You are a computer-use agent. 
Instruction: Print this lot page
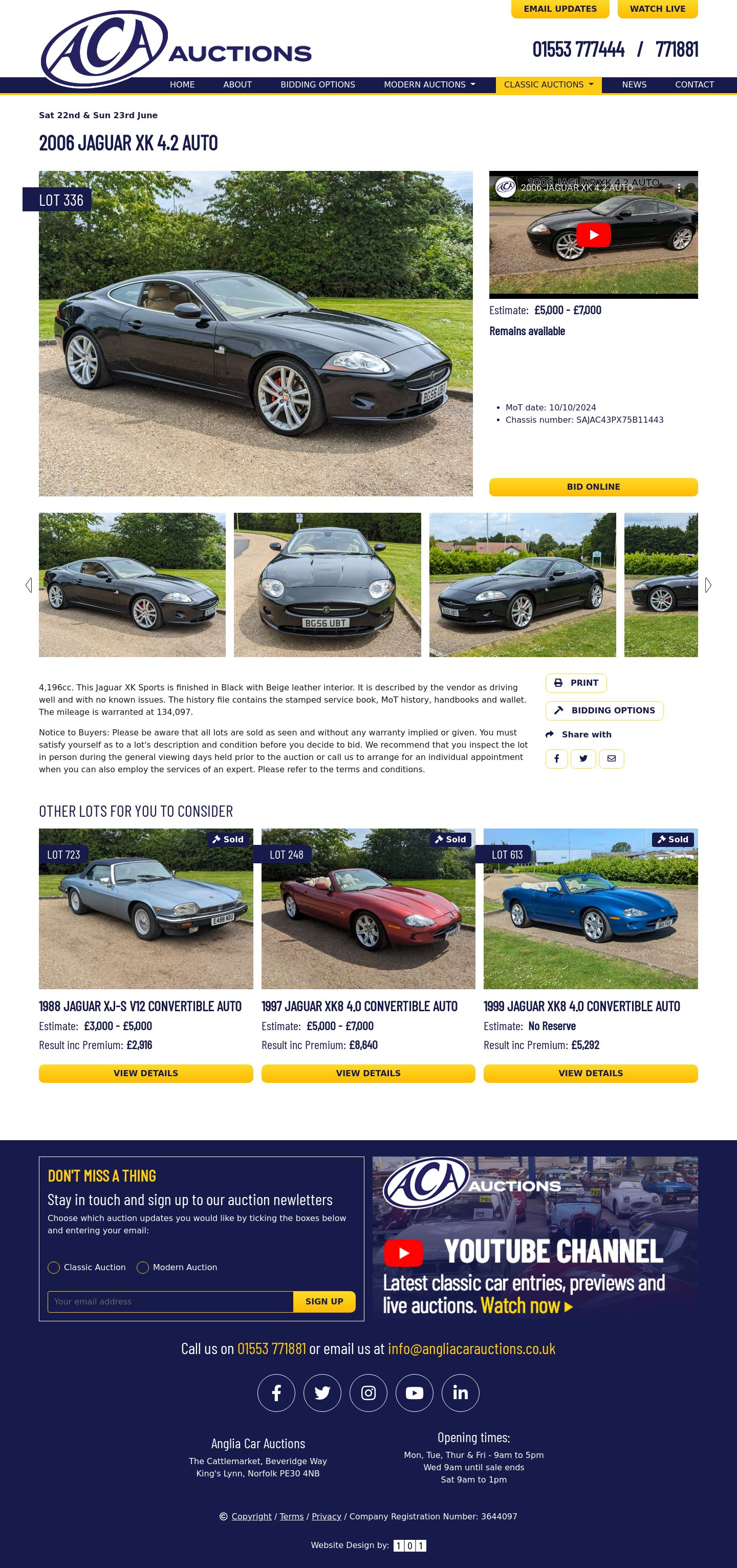576,683
